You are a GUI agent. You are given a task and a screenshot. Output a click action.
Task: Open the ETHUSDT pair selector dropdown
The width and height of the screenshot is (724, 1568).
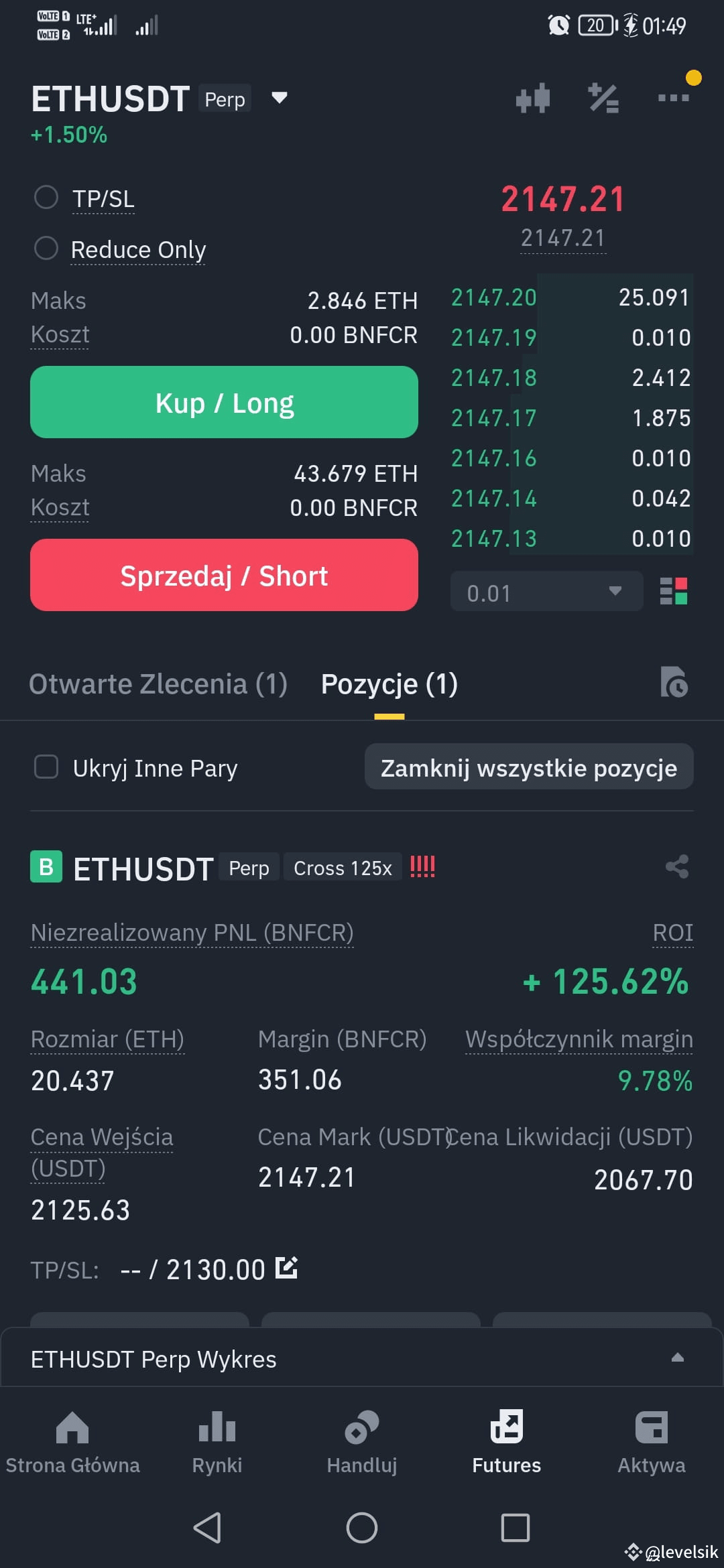[x=279, y=98]
